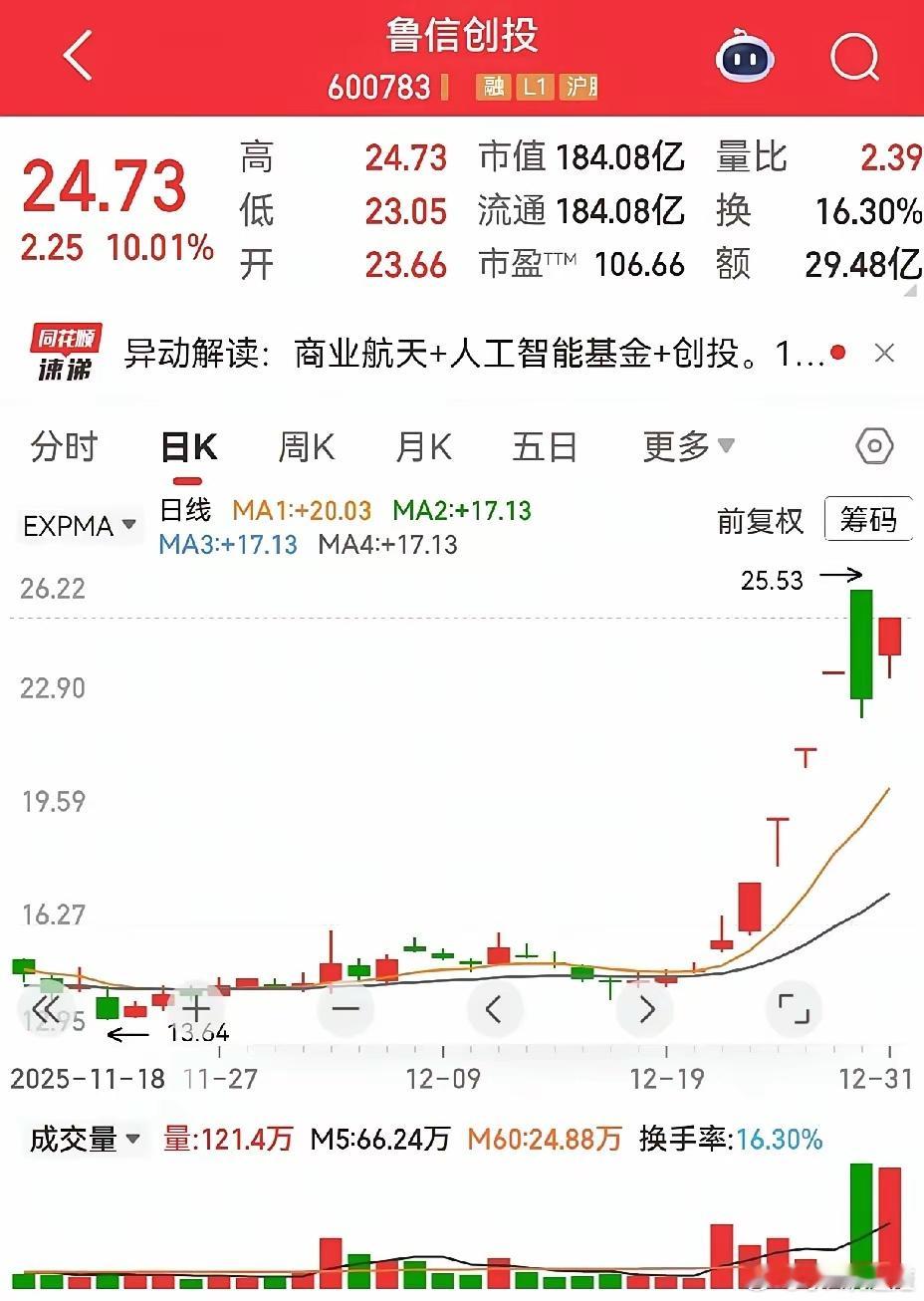Dismiss the 异动解读 banner

(883, 353)
